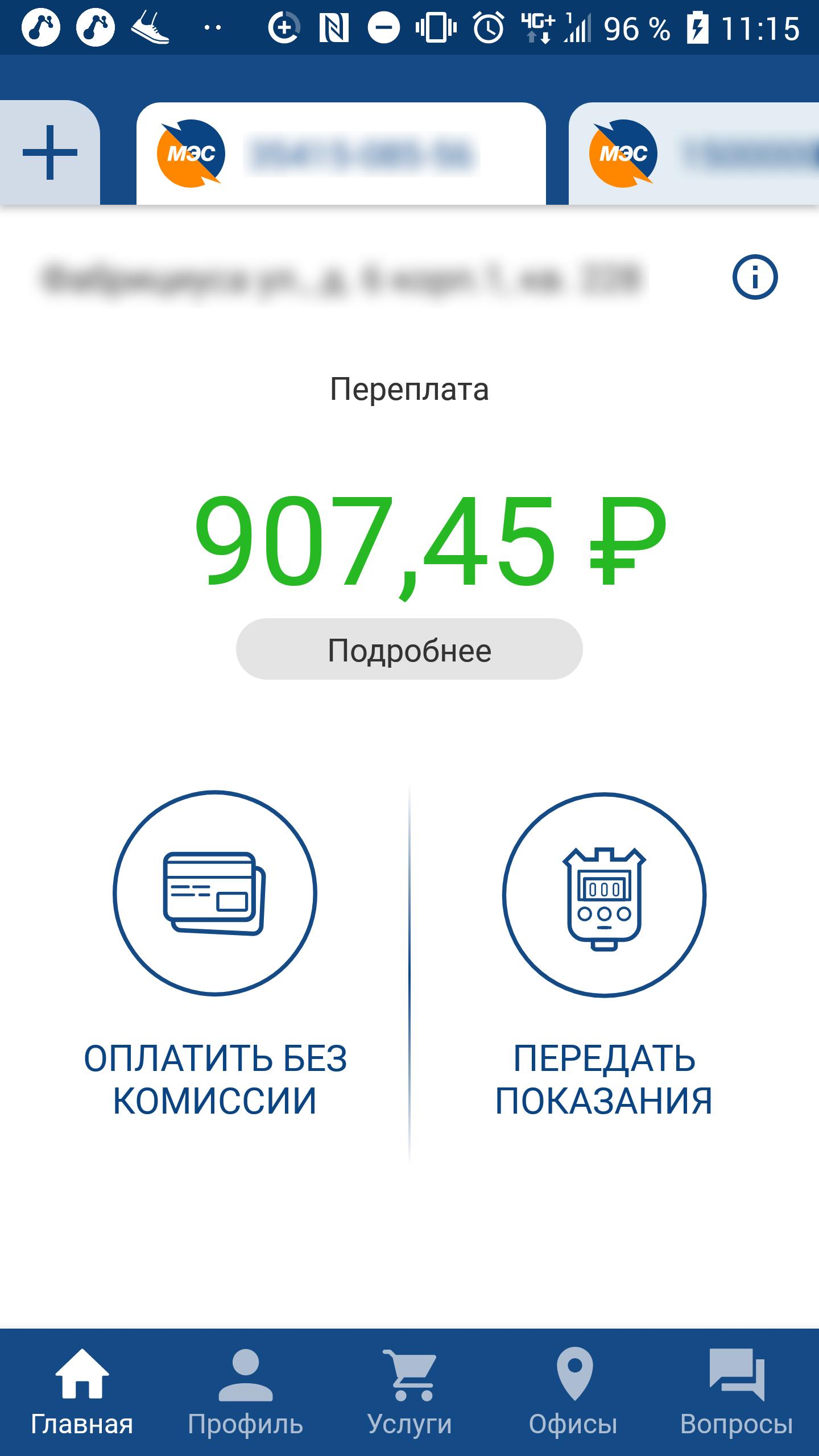819x1456 pixels.
Task: Switch to the partially visible second МЭС account tab
Action: [694, 154]
